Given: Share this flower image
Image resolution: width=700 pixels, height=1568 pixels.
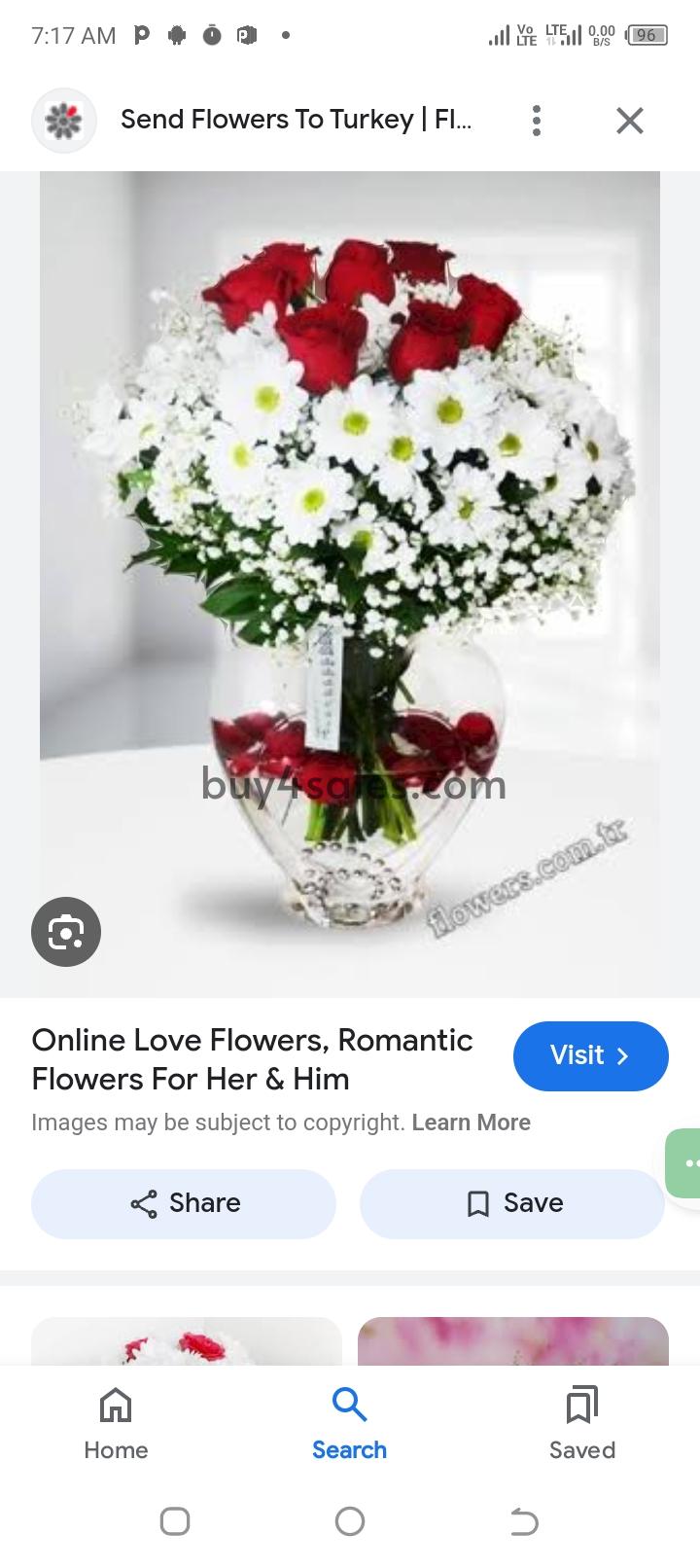Looking at the screenshot, I should [x=184, y=1203].
